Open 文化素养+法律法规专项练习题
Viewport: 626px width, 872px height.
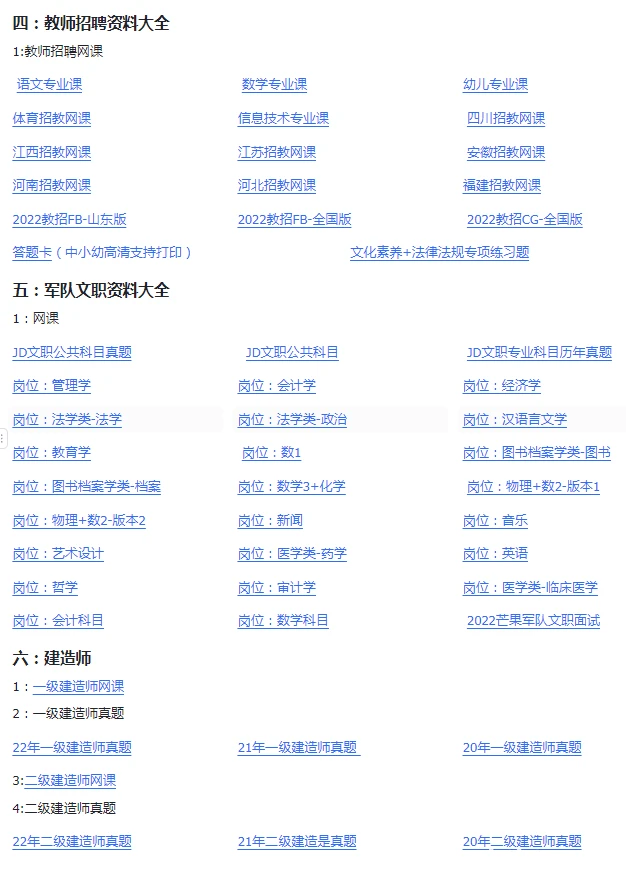pyautogui.click(x=439, y=253)
